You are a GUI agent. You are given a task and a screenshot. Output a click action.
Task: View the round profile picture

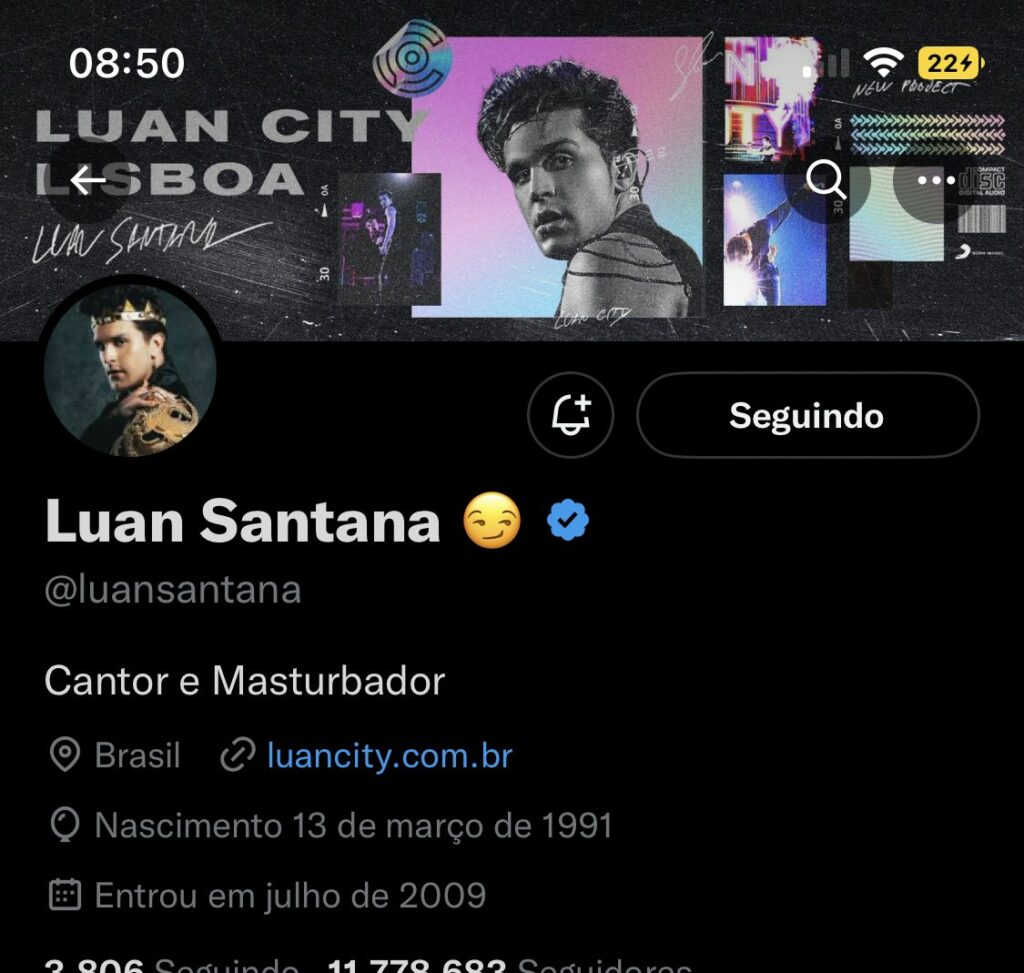(x=130, y=368)
